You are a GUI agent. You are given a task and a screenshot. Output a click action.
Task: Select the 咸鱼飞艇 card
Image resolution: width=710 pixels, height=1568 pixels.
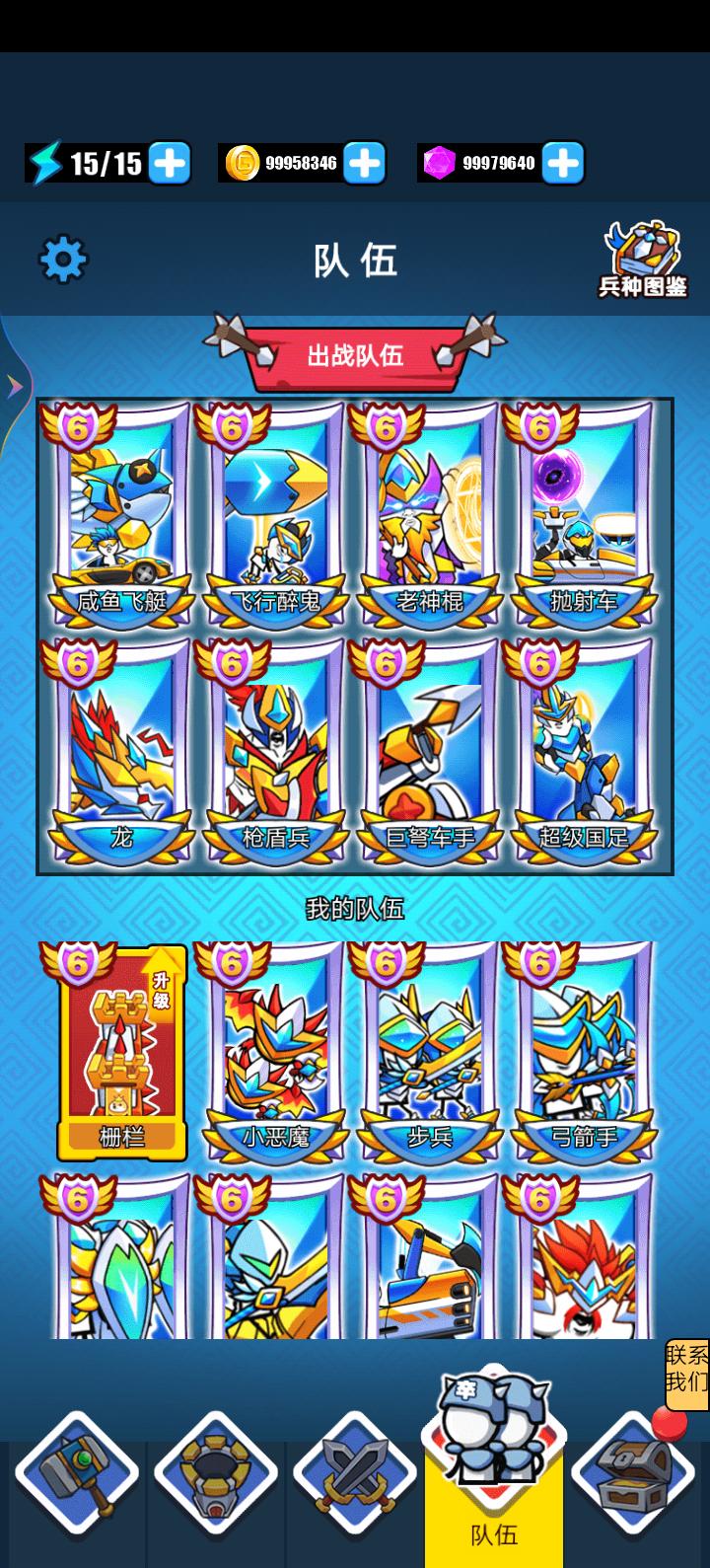(x=122, y=515)
